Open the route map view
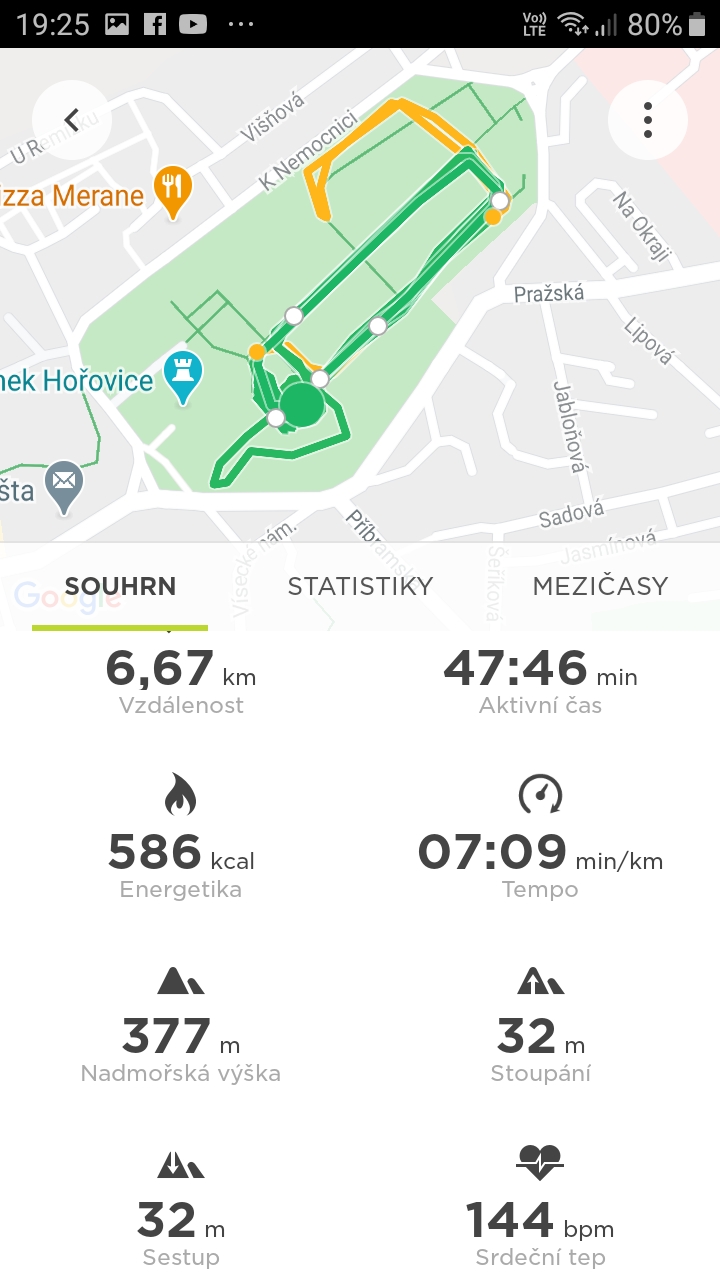The image size is (720, 1280). pos(360,295)
